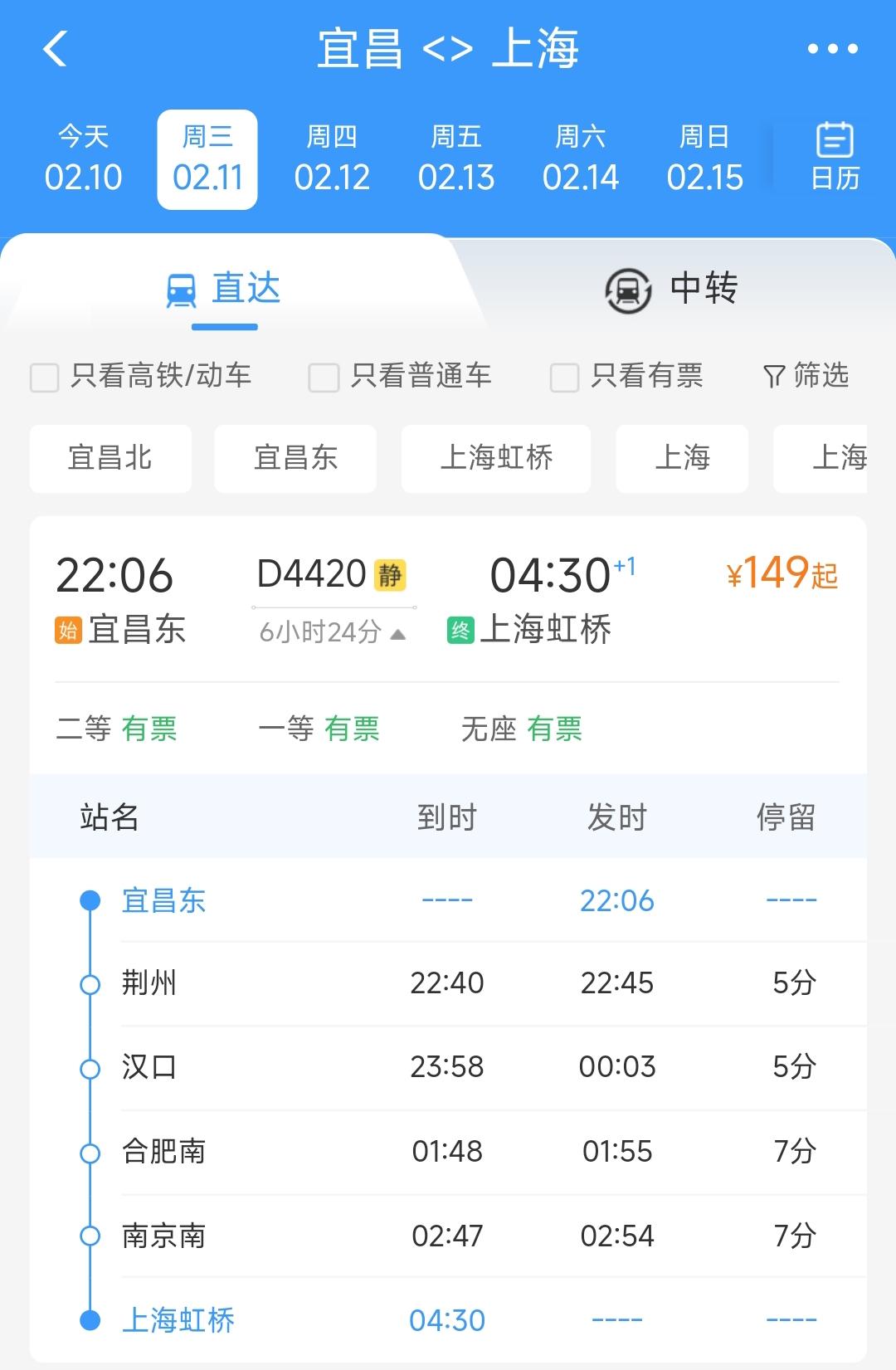This screenshot has width=896, height=1370.
Task: Tap the 宜昌北 station filter chip
Action: pyautogui.click(x=110, y=459)
